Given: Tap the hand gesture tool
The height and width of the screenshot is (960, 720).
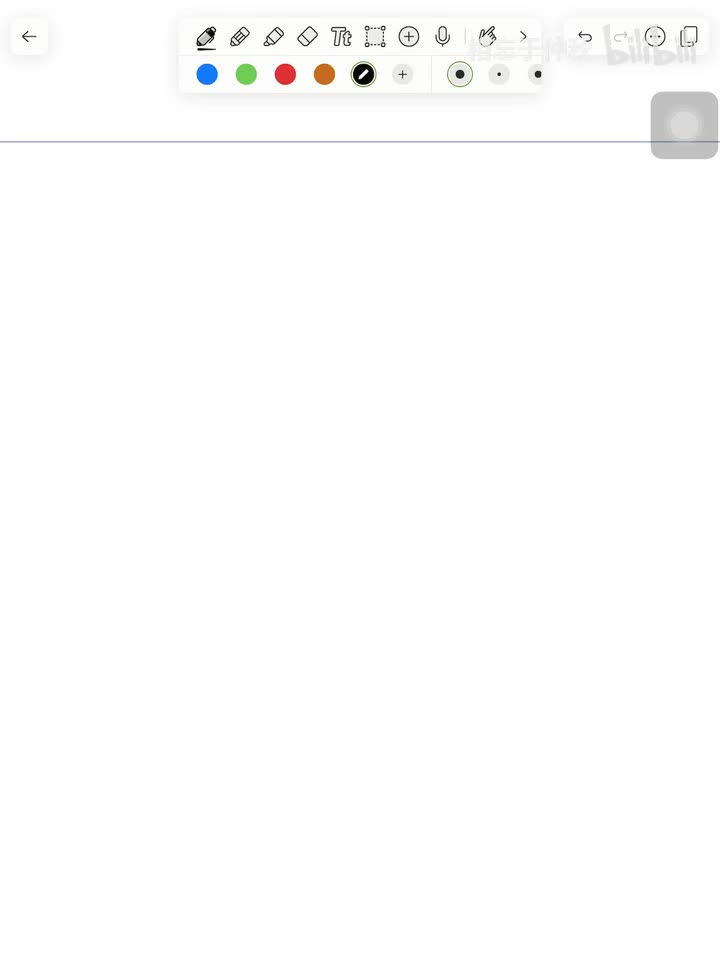Looking at the screenshot, I should (487, 37).
